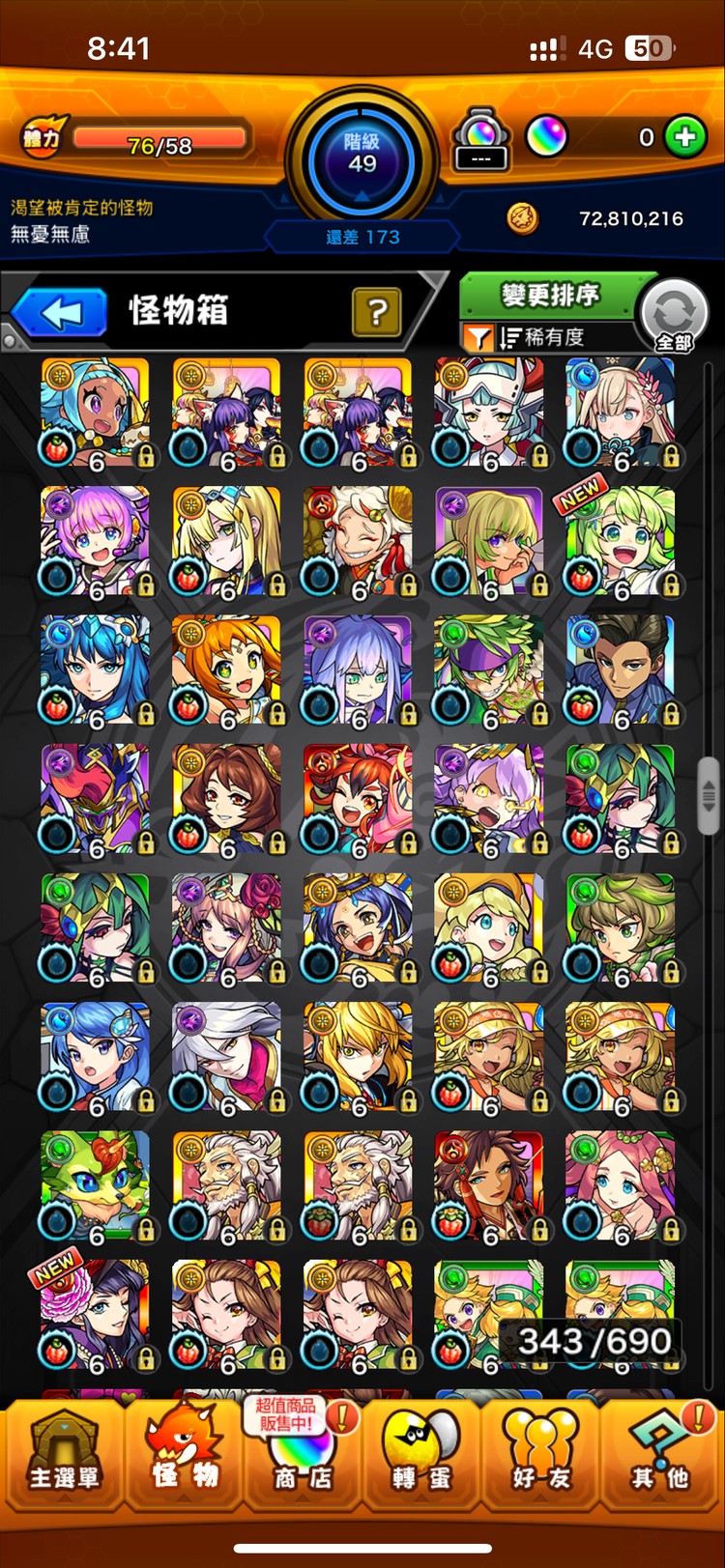The image size is (725, 1568).
Task: Select the green-haired monster marked NEW
Action: click(620, 541)
